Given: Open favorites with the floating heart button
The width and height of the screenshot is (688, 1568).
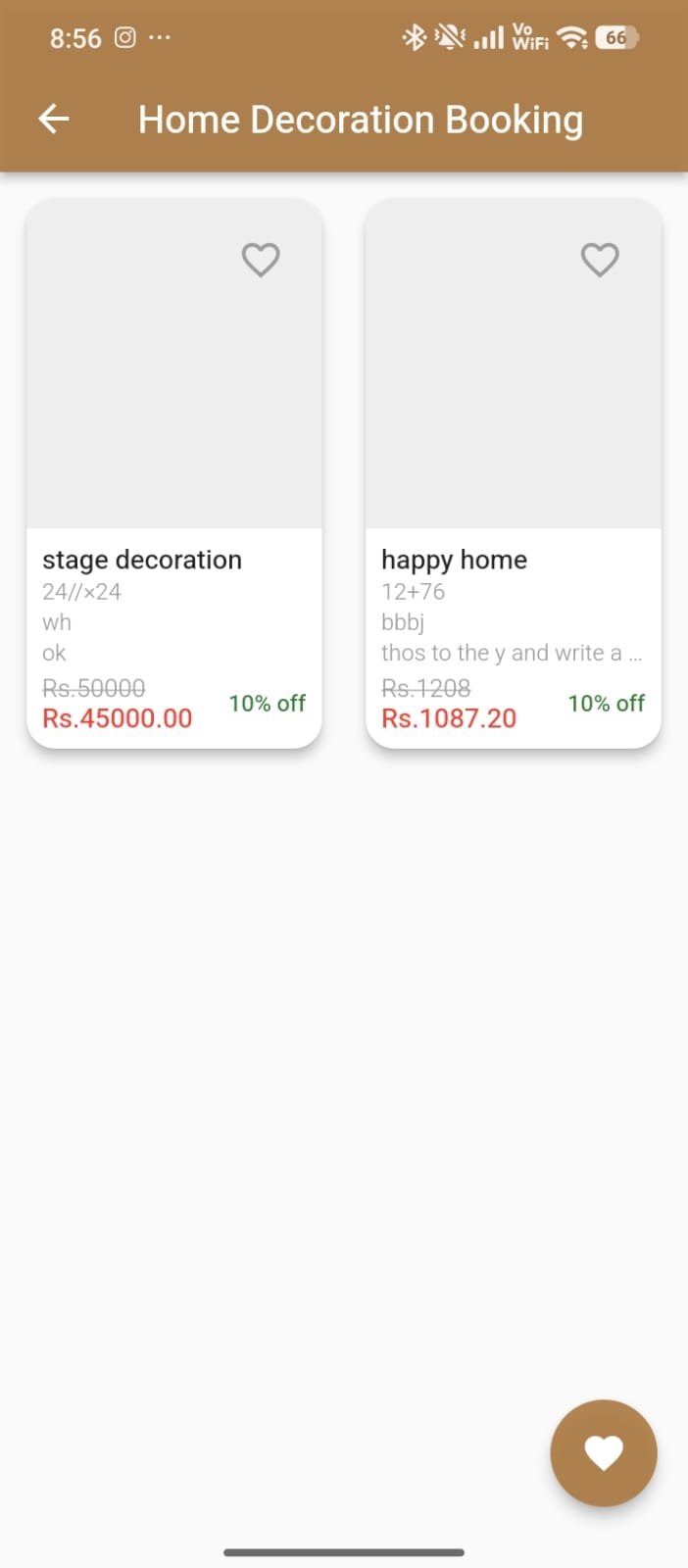Looking at the screenshot, I should (x=603, y=1452).
